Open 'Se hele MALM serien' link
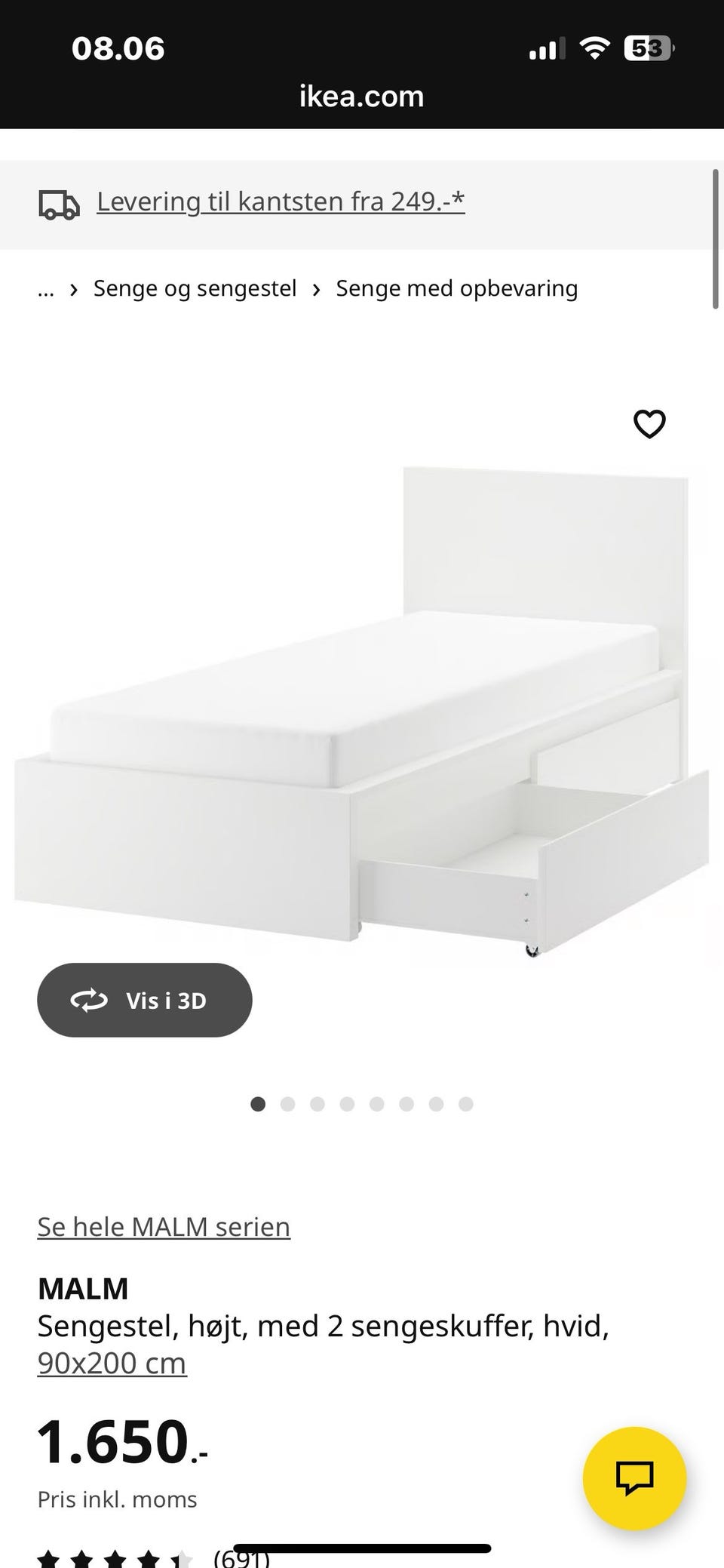724x1568 pixels. pyautogui.click(x=164, y=1226)
